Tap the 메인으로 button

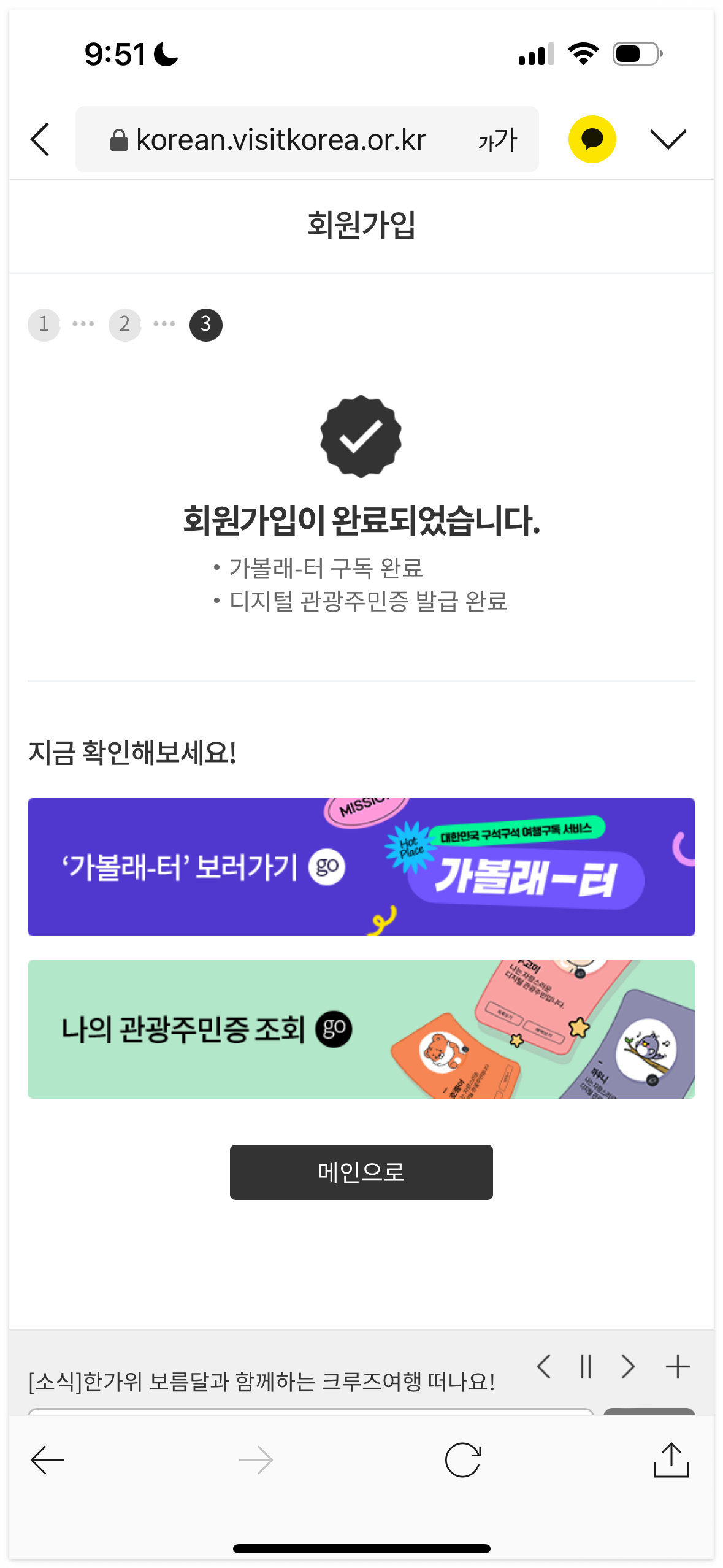point(361,1172)
